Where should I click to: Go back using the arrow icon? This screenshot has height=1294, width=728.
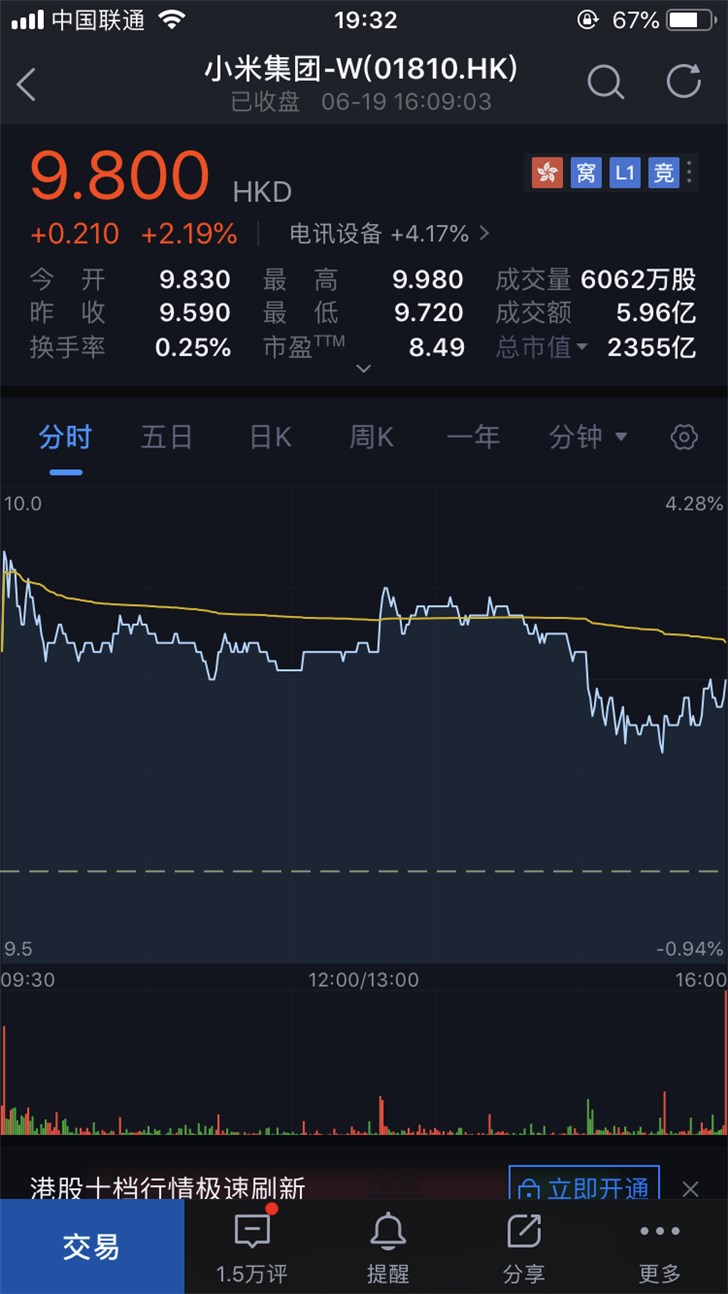pyautogui.click(x=27, y=84)
